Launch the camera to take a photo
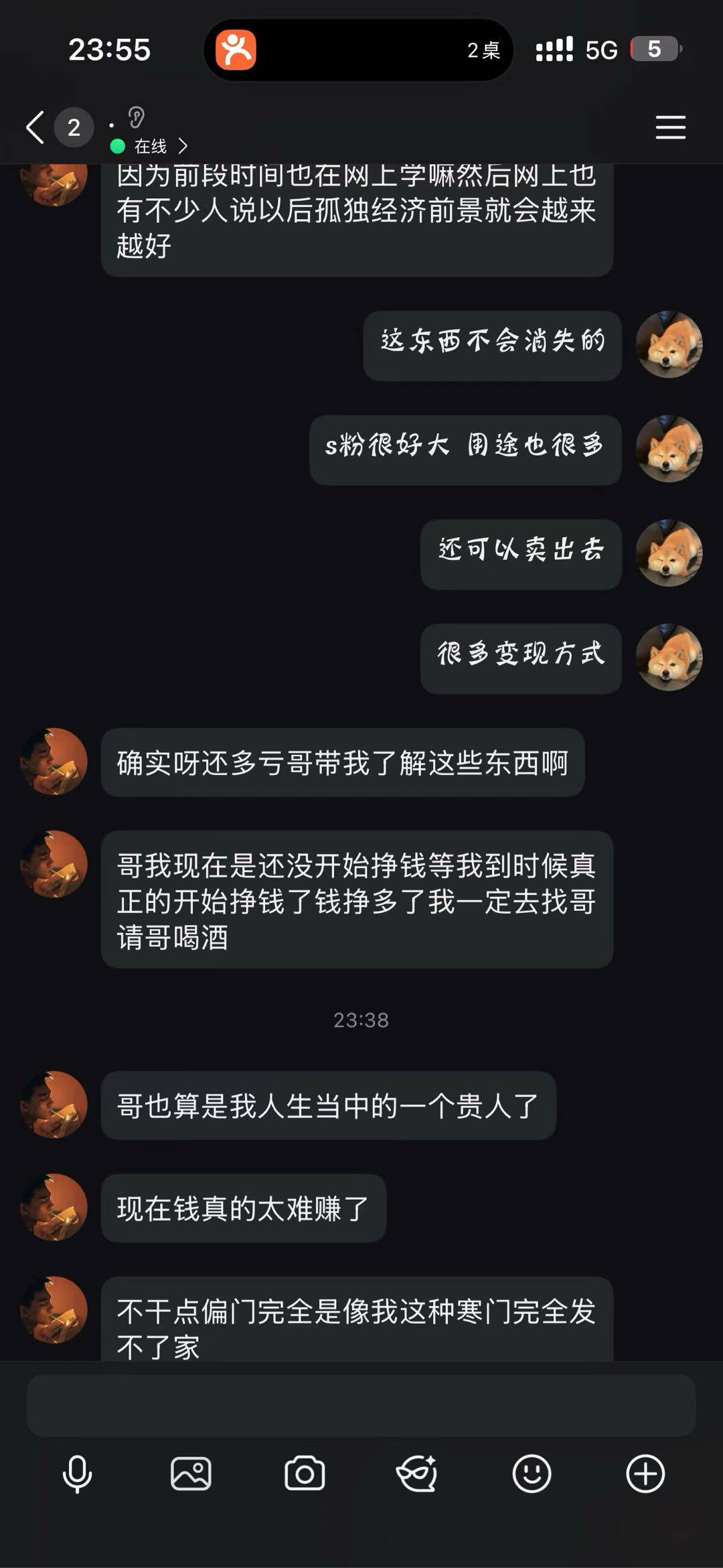 coord(305,1474)
